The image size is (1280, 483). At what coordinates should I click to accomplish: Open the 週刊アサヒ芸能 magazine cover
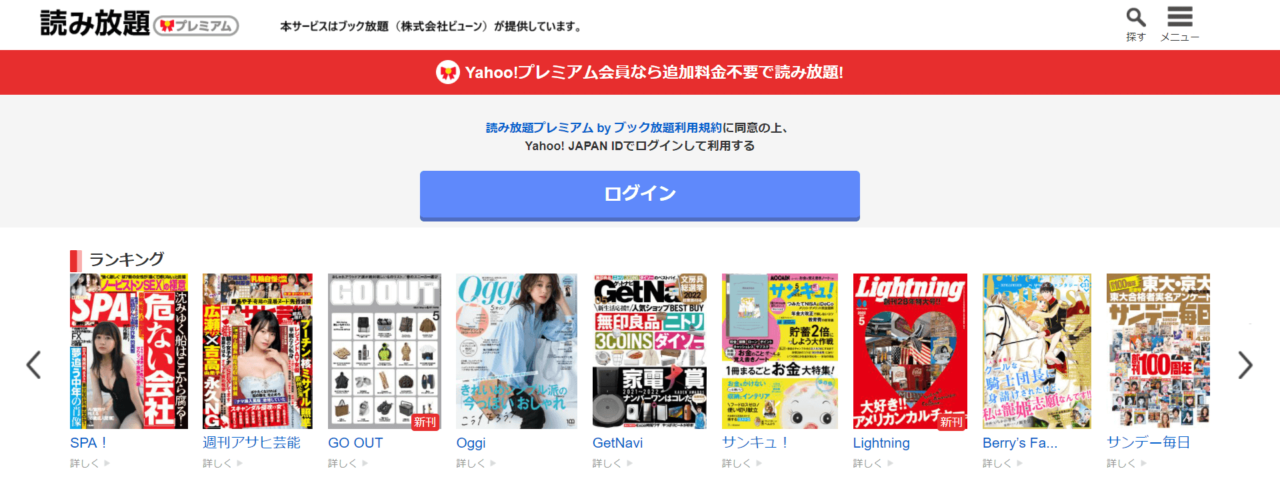(257, 351)
